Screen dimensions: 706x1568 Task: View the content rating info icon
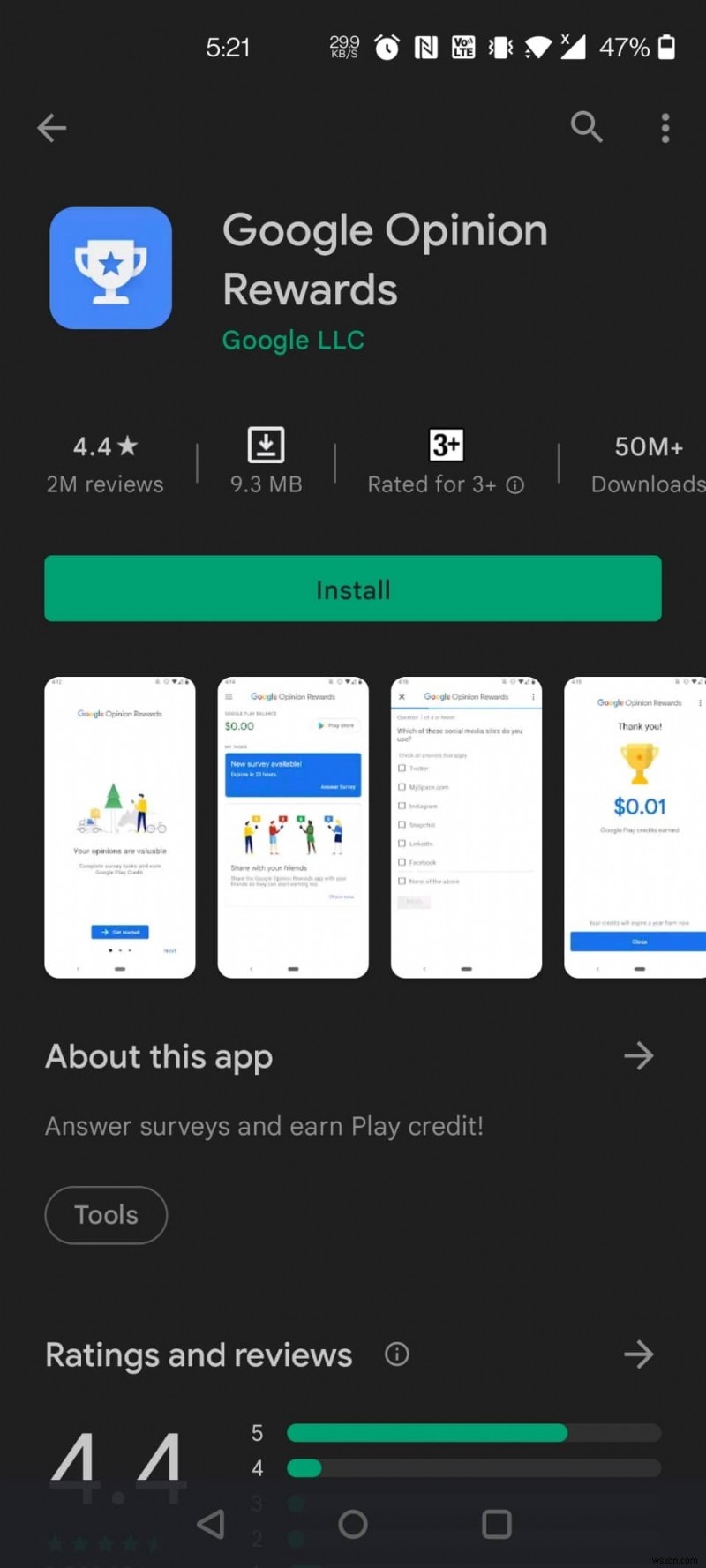click(x=515, y=485)
